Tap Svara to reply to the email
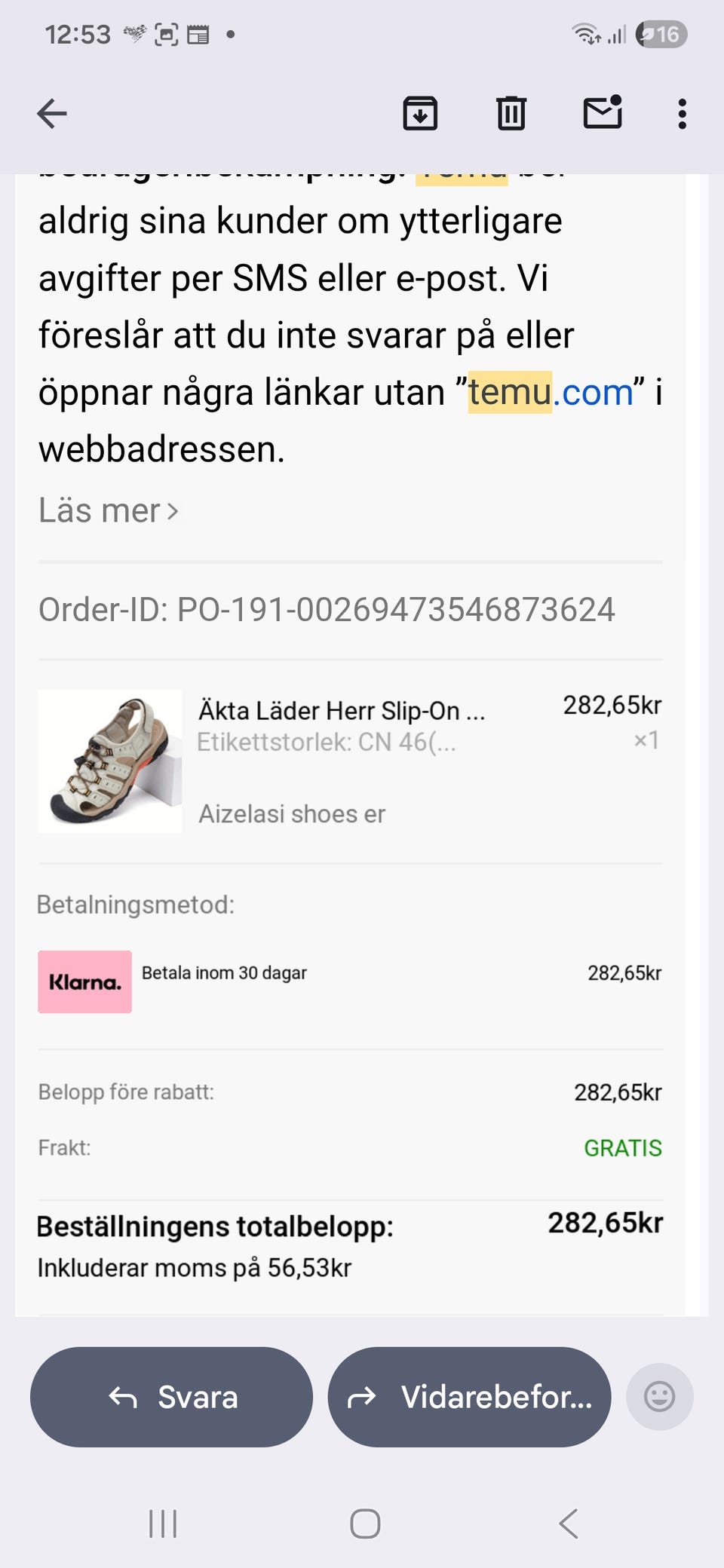This screenshot has height=1568, width=724. 170,1396
